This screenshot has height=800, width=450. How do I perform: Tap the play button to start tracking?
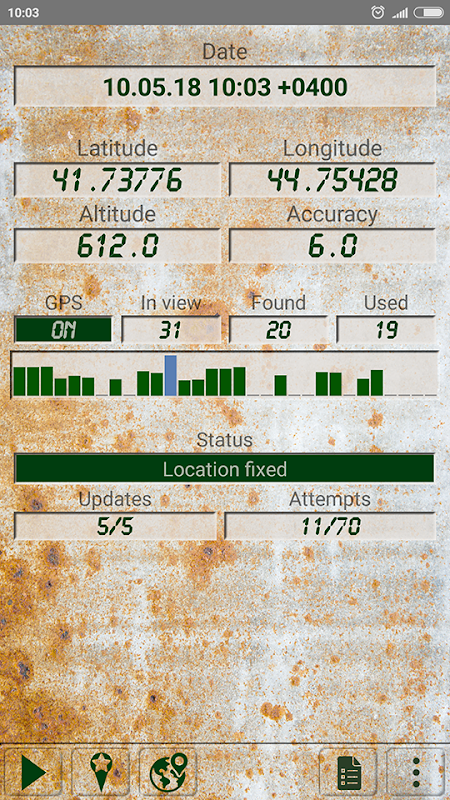(x=34, y=772)
